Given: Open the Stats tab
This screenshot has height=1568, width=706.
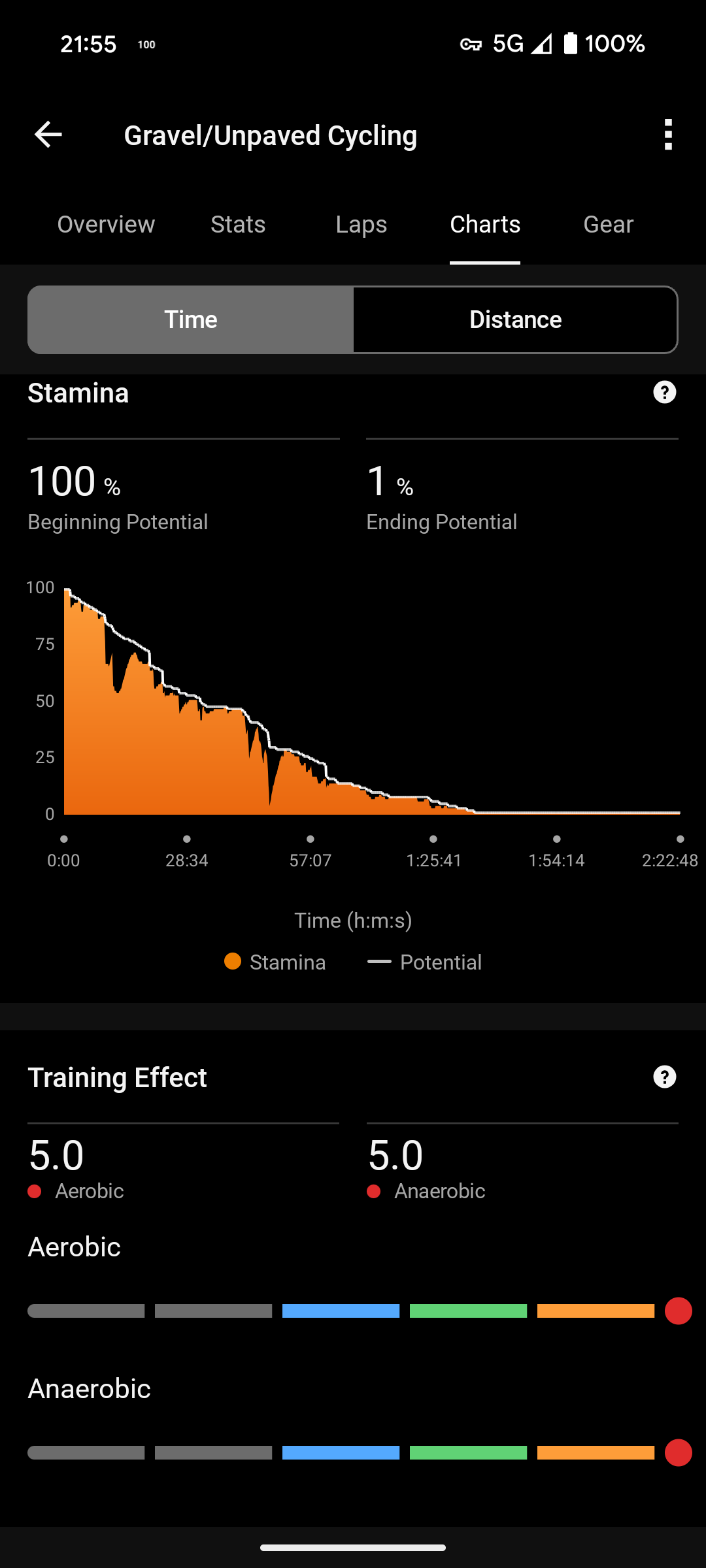Looking at the screenshot, I should (238, 224).
